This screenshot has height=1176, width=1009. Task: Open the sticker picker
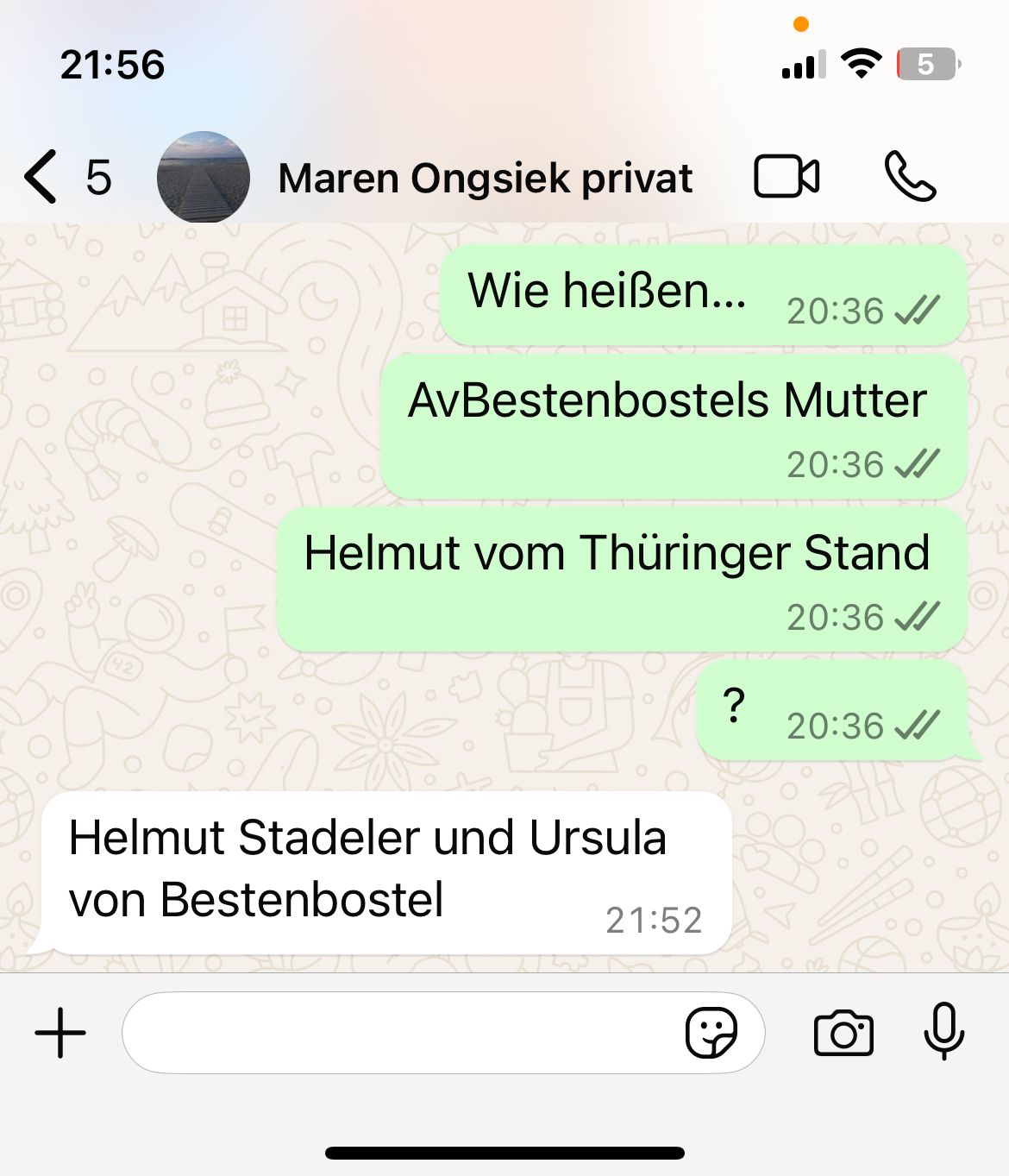pos(711,1033)
